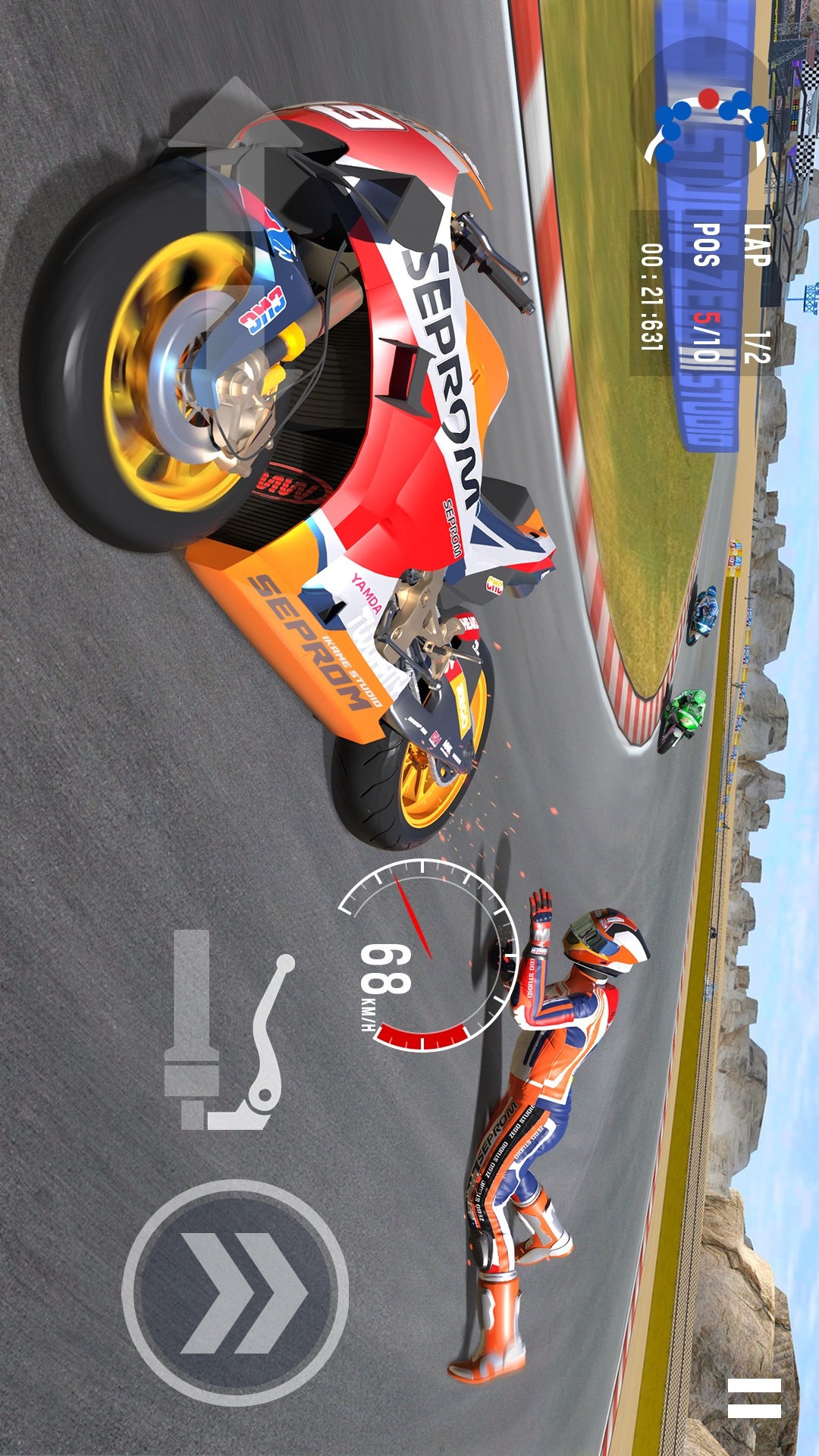Tap the brake lever control

(x=229, y=1030)
